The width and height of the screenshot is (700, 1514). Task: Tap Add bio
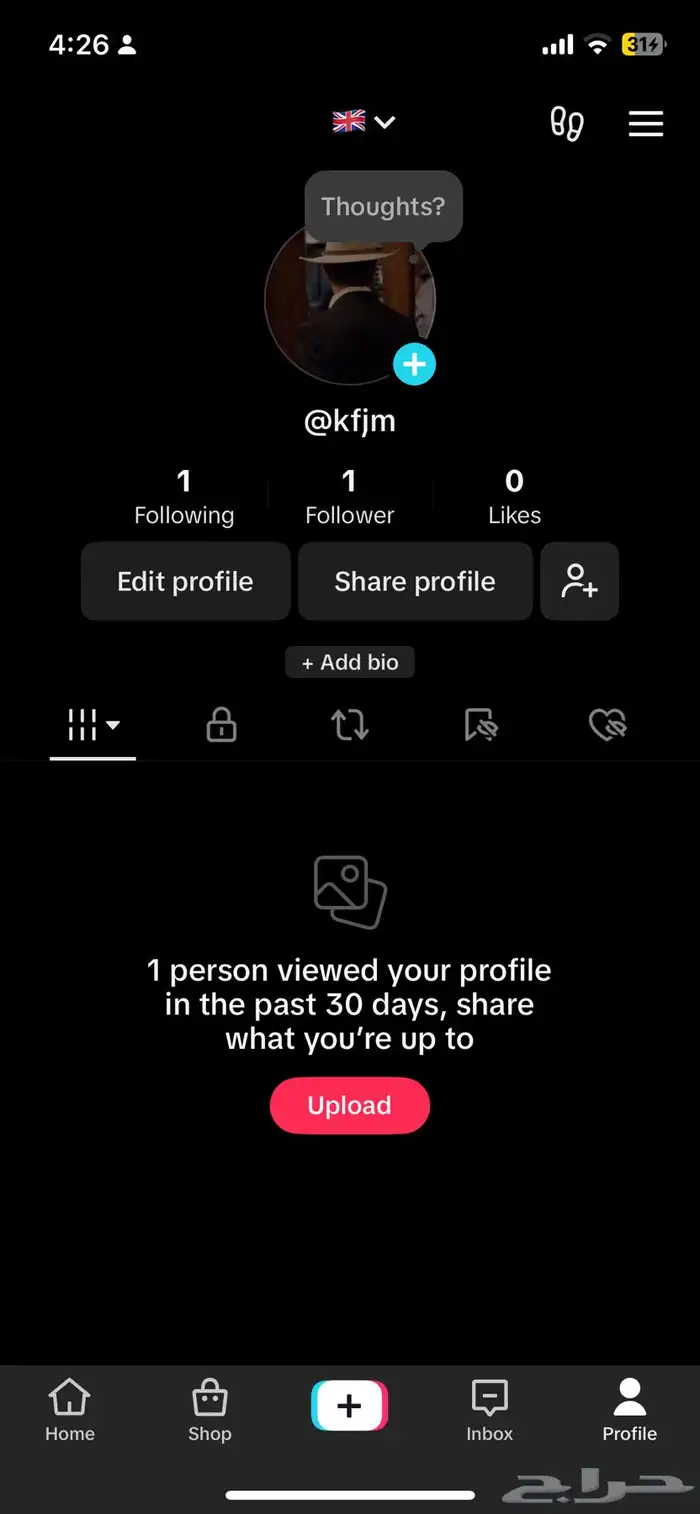click(x=350, y=662)
